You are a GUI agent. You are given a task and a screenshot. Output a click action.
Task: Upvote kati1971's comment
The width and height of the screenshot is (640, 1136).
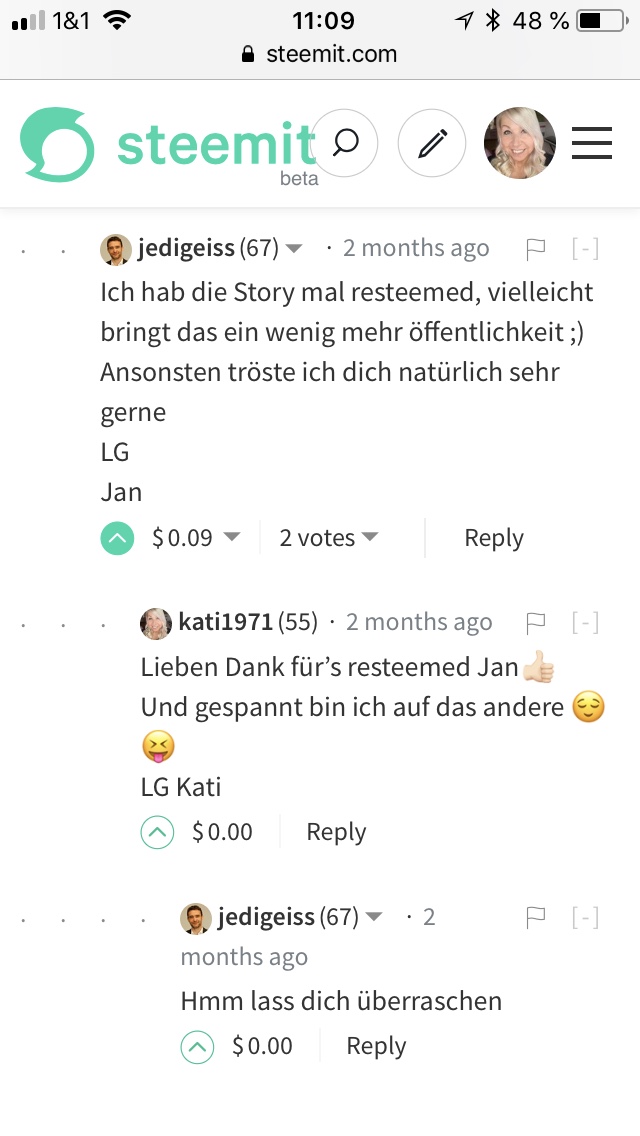click(x=157, y=832)
